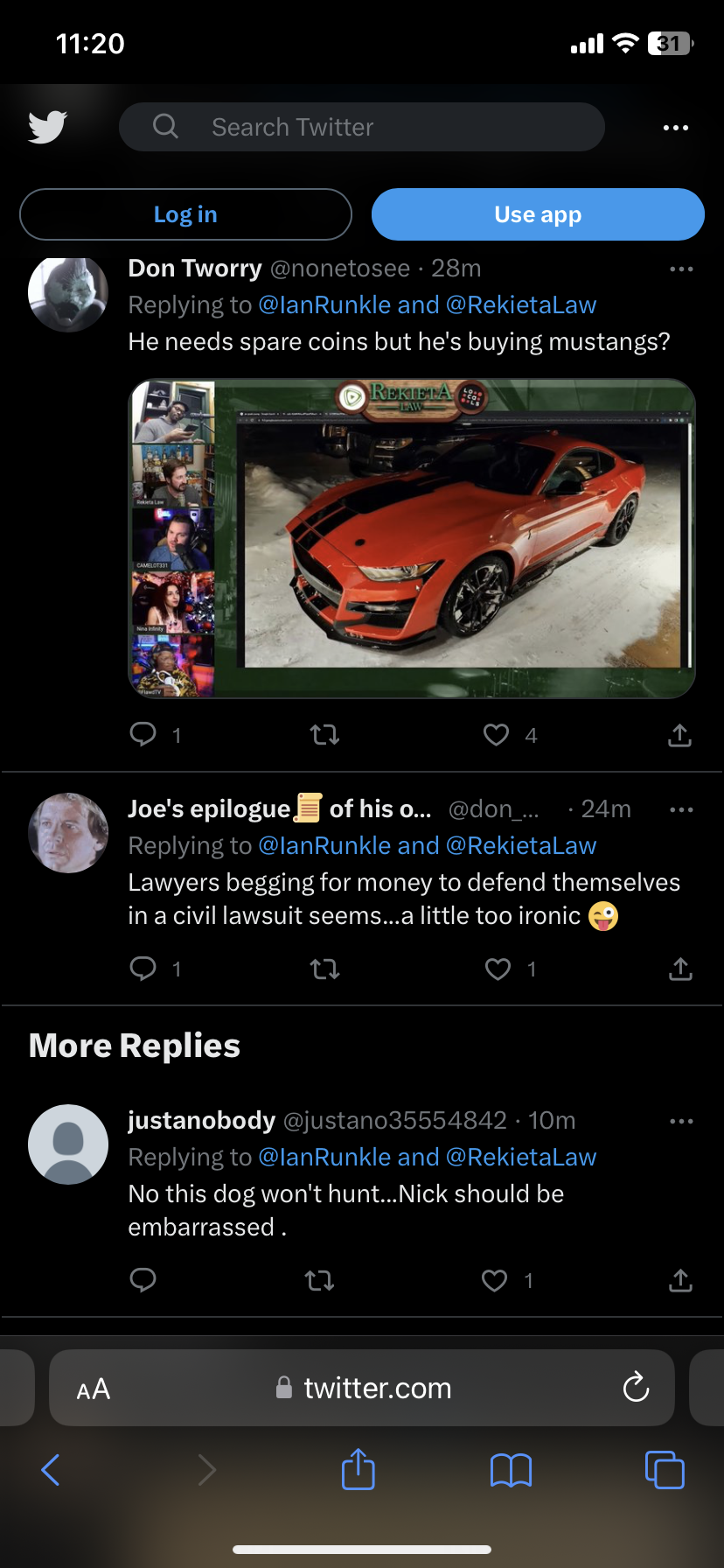Open the Safari tabs overview
Screen dimensions: 724x1568
point(665,1469)
